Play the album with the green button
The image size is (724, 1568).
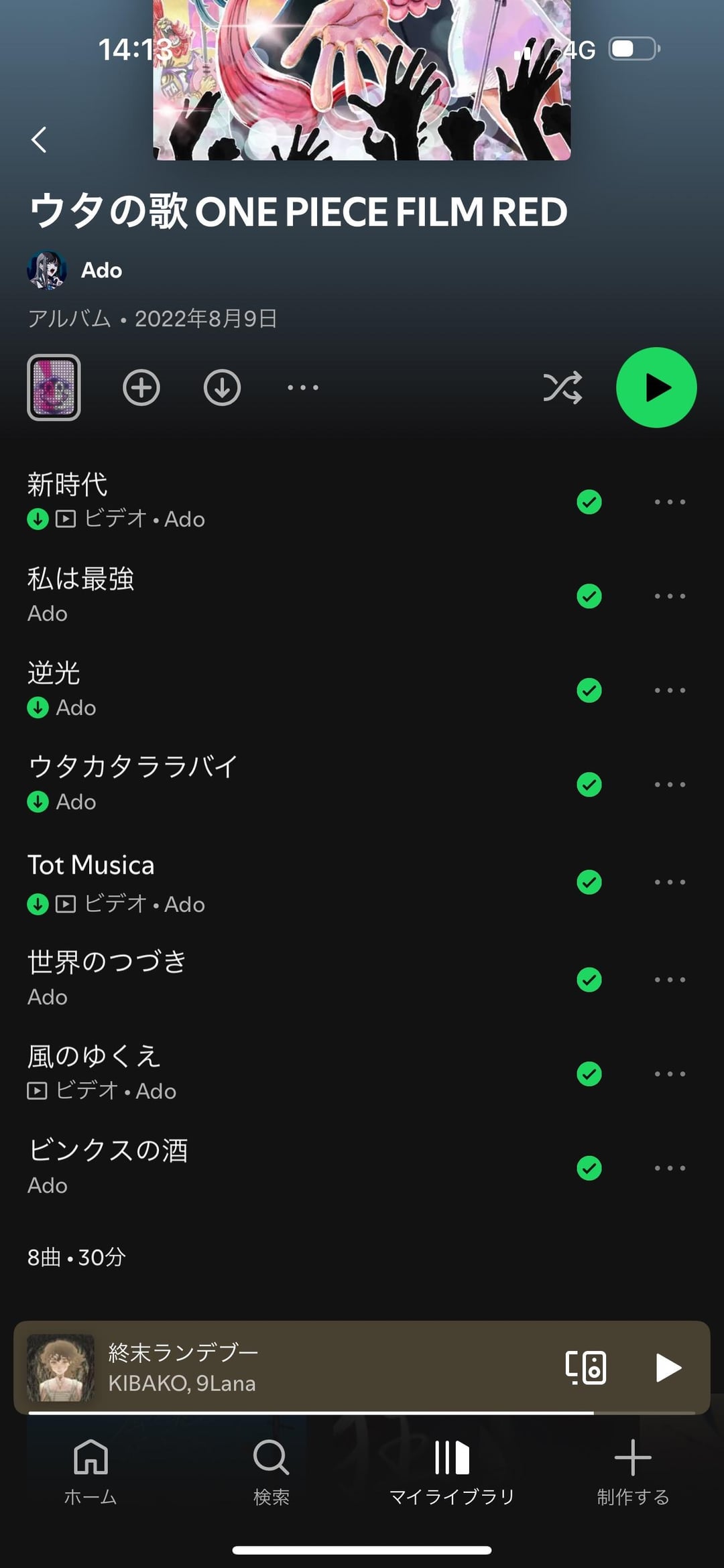click(656, 387)
